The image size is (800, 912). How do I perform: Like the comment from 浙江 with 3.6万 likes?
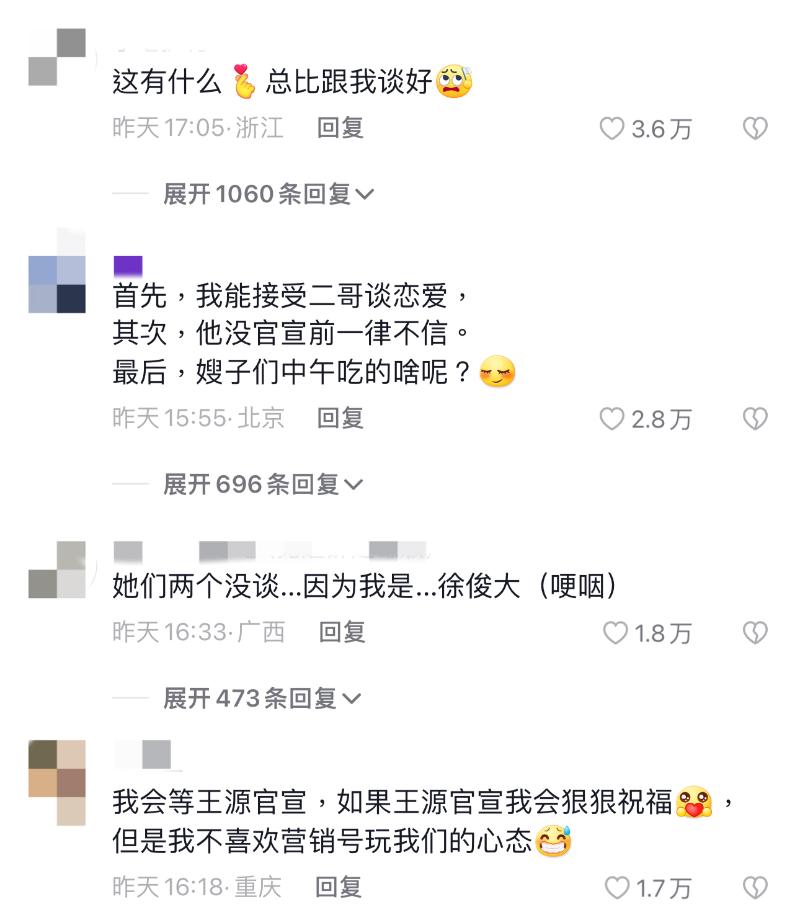coord(611,129)
